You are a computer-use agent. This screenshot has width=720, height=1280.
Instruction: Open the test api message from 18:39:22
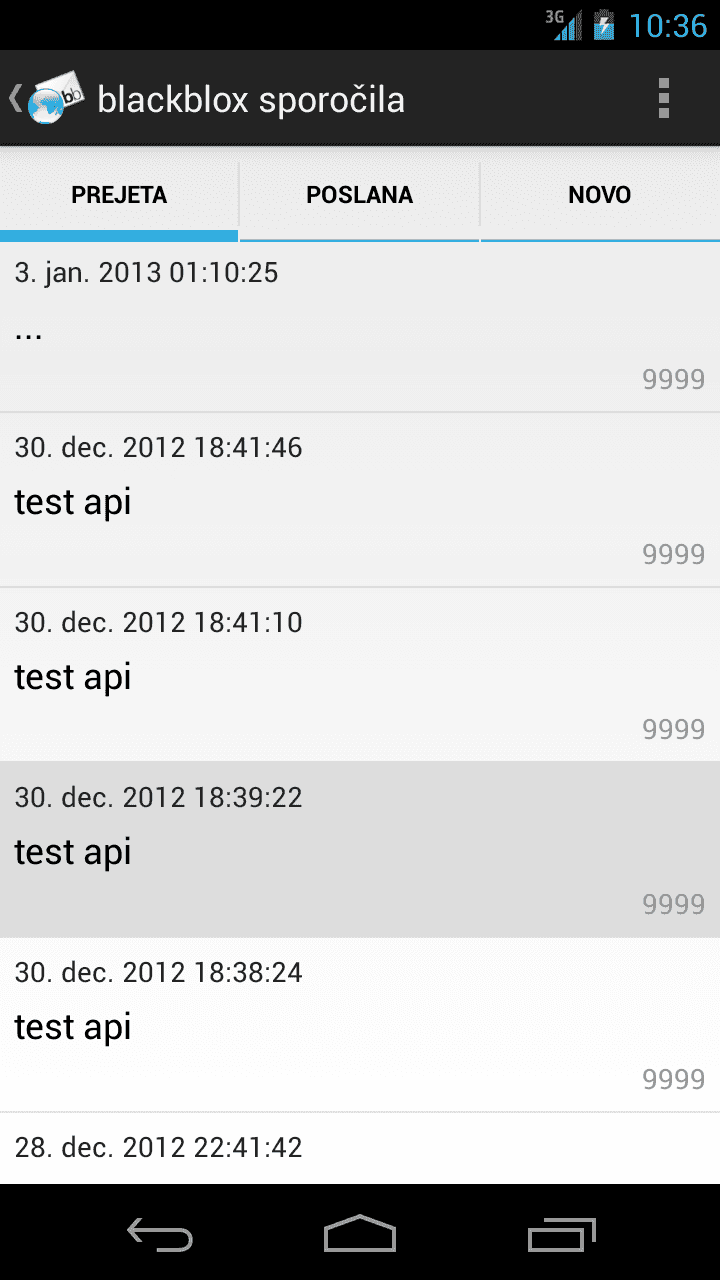(x=359, y=850)
